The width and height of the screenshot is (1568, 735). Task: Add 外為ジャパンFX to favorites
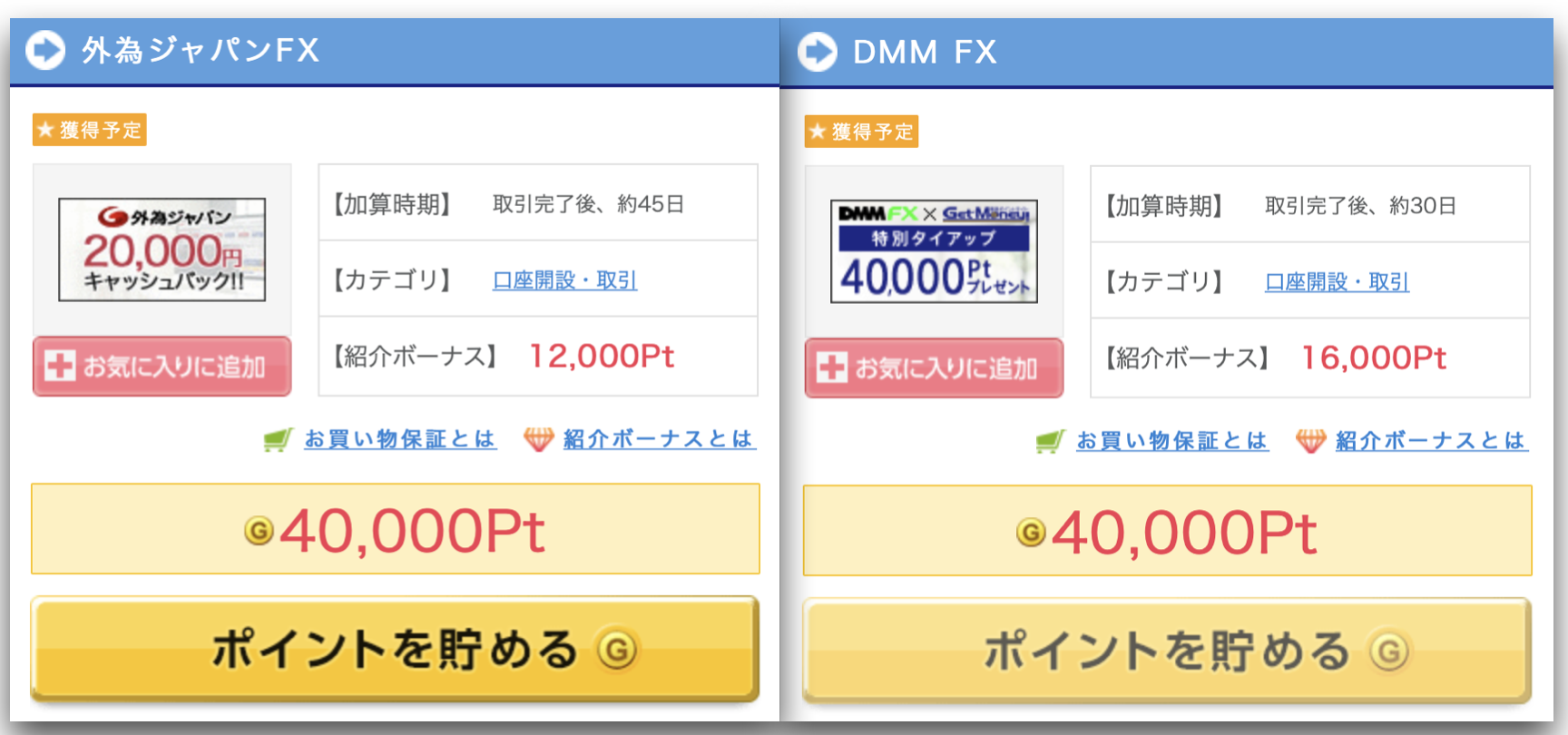click(162, 367)
